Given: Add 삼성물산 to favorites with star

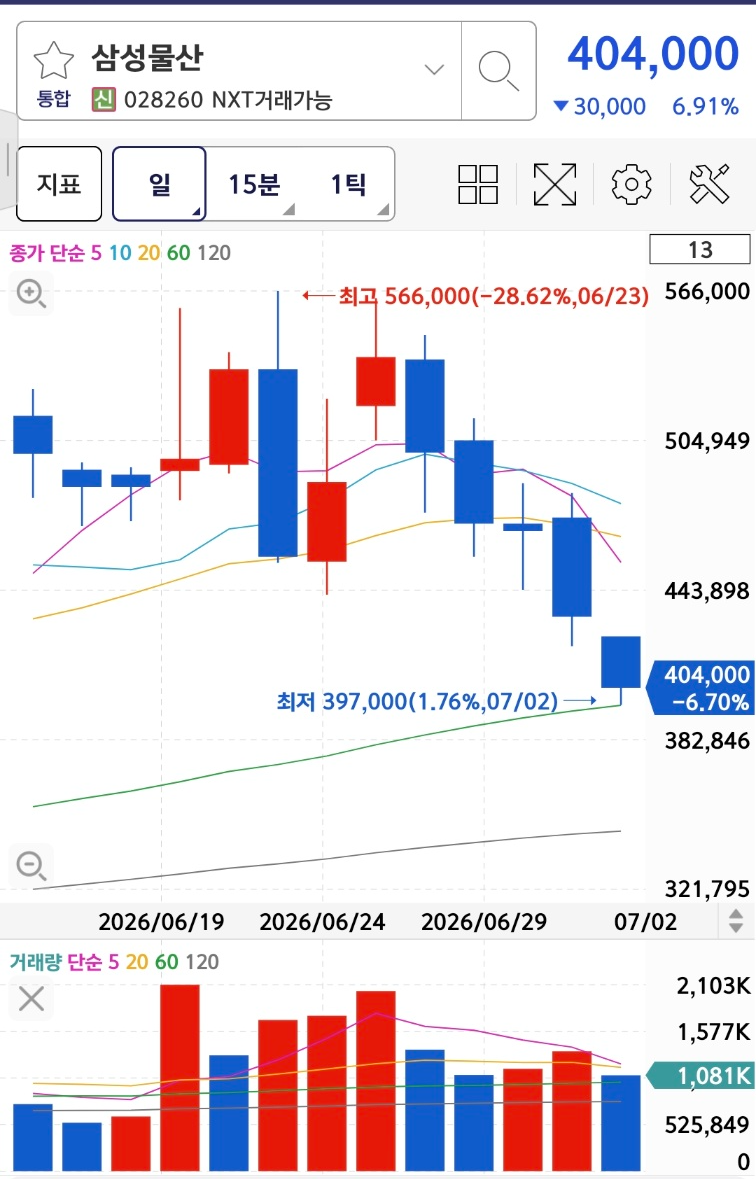Looking at the screenshot, I should [54, 62].
